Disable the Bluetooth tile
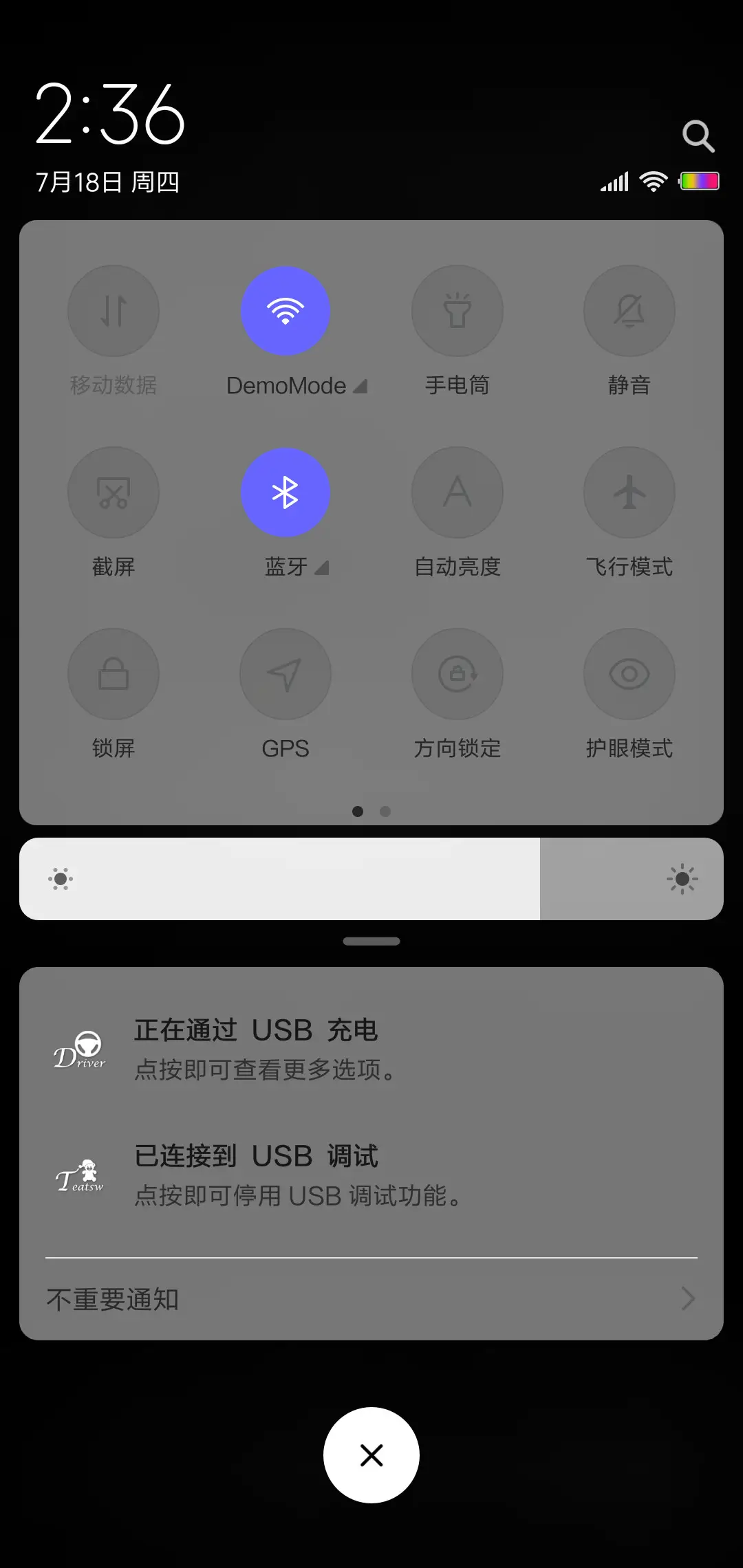 pyautogui.click(x=286, y=492)
